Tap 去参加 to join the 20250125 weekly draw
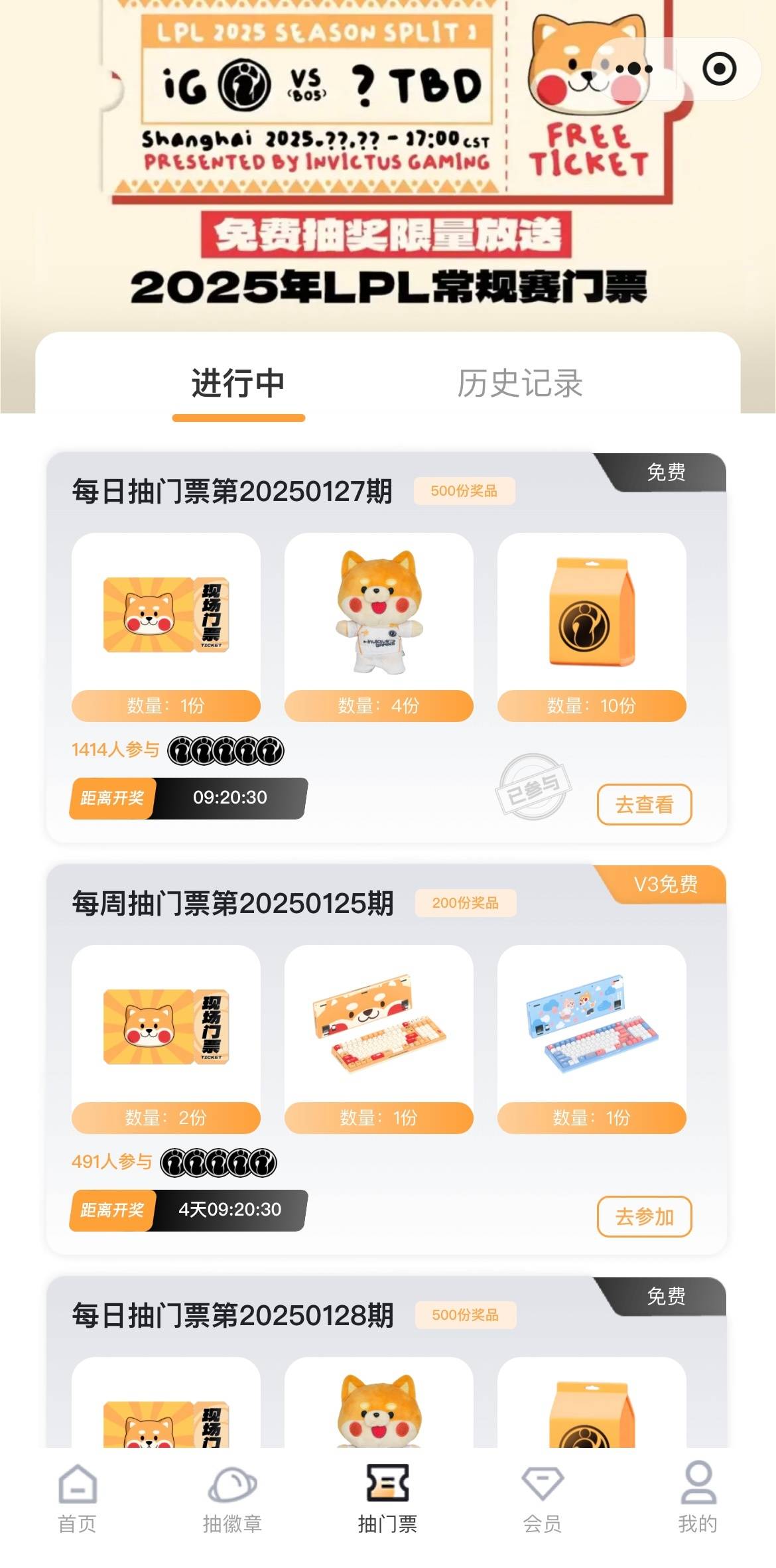This screenshot has width=776, height=1568. tap(644, 1216)
